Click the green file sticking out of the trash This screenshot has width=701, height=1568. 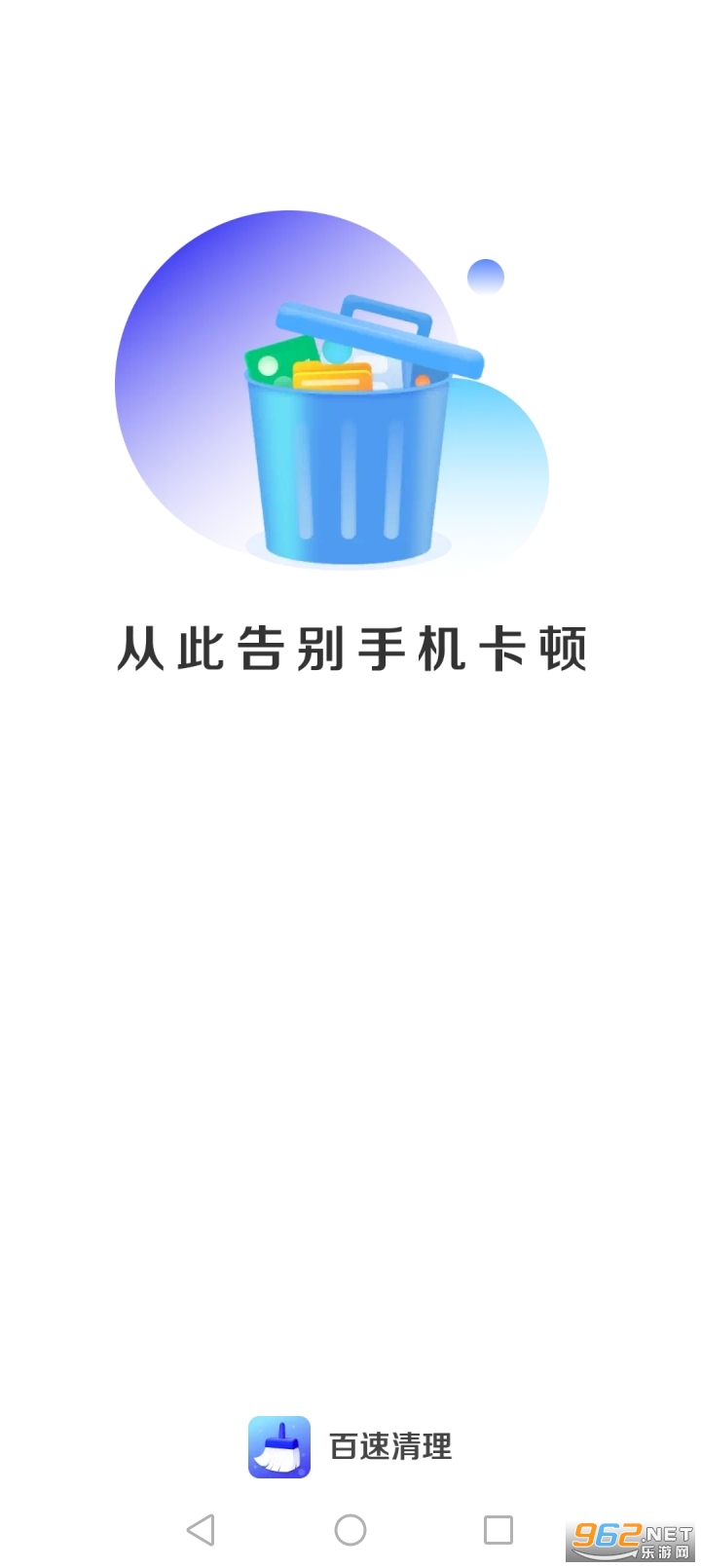(277, 360)
